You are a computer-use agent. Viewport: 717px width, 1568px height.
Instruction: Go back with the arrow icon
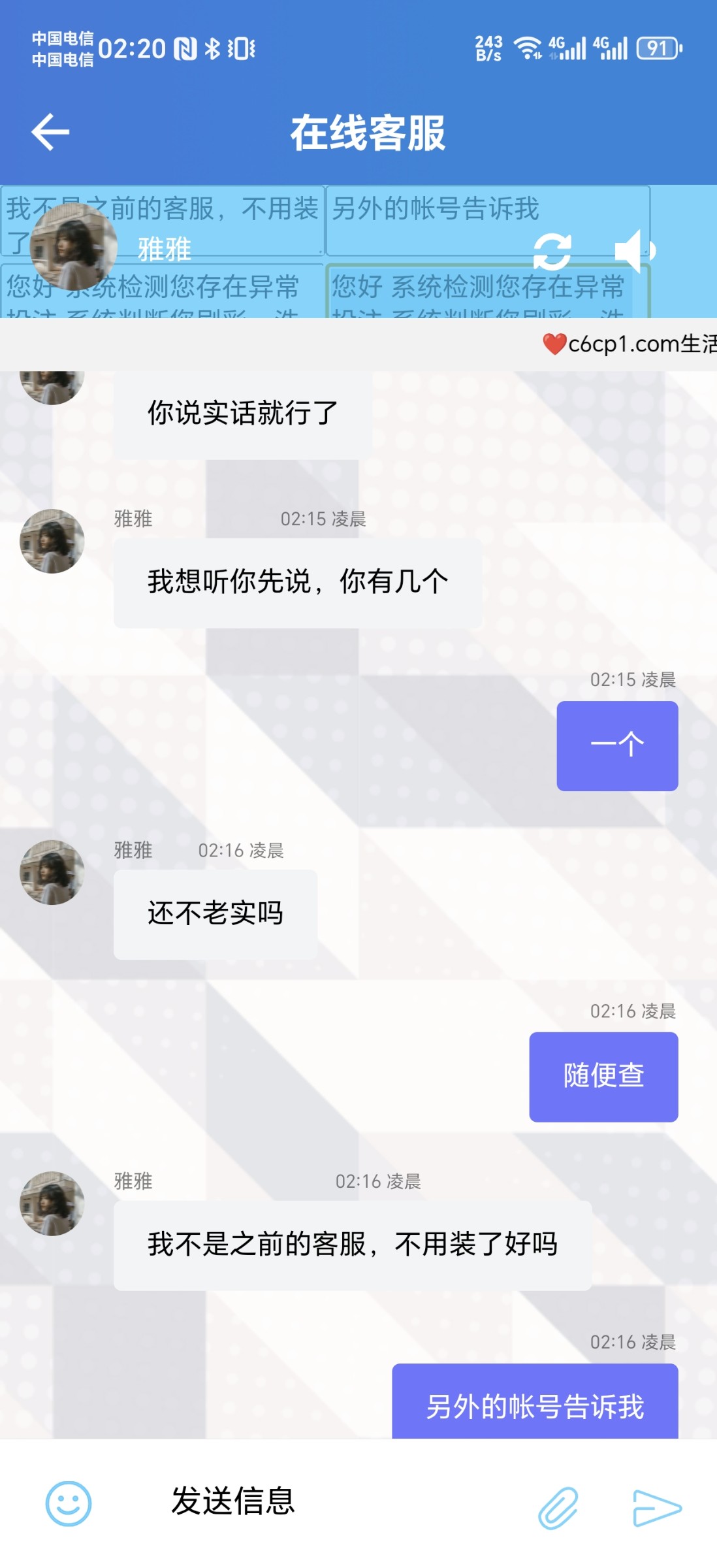coord(50,132)
